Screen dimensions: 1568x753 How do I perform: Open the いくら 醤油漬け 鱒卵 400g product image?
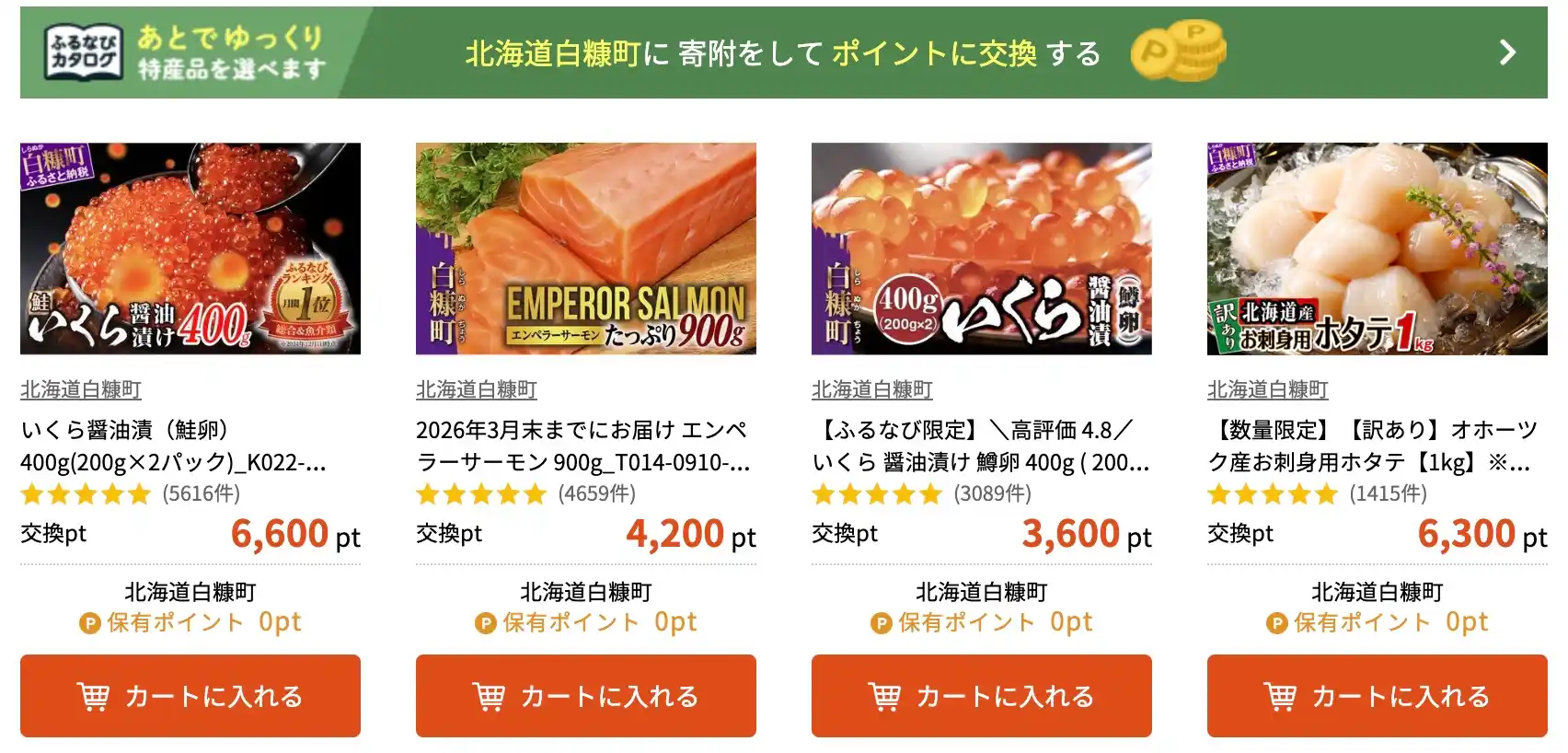(x=982, y=249)
